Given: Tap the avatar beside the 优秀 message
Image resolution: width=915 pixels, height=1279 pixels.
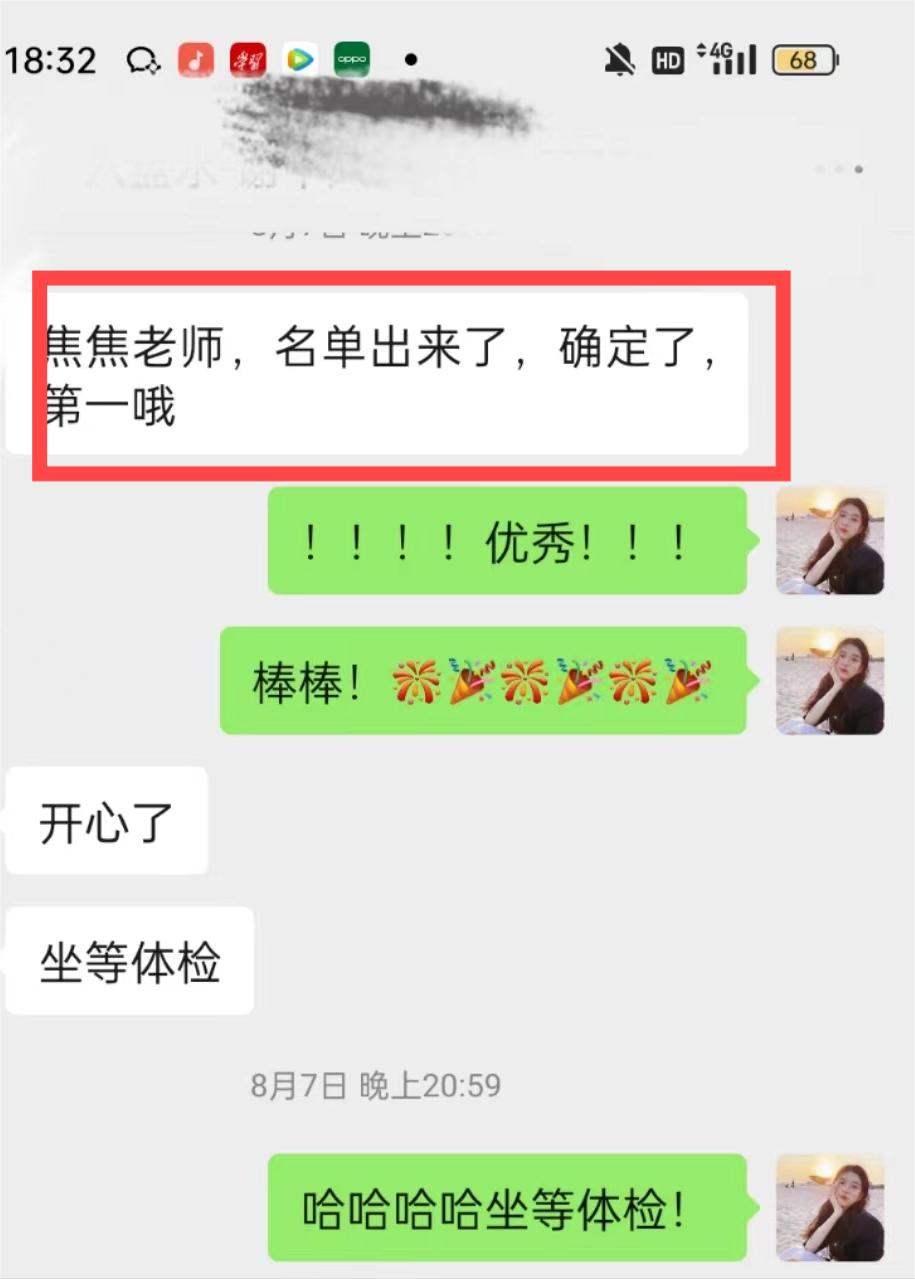Looking at the screenshot, I should (830, 541).
